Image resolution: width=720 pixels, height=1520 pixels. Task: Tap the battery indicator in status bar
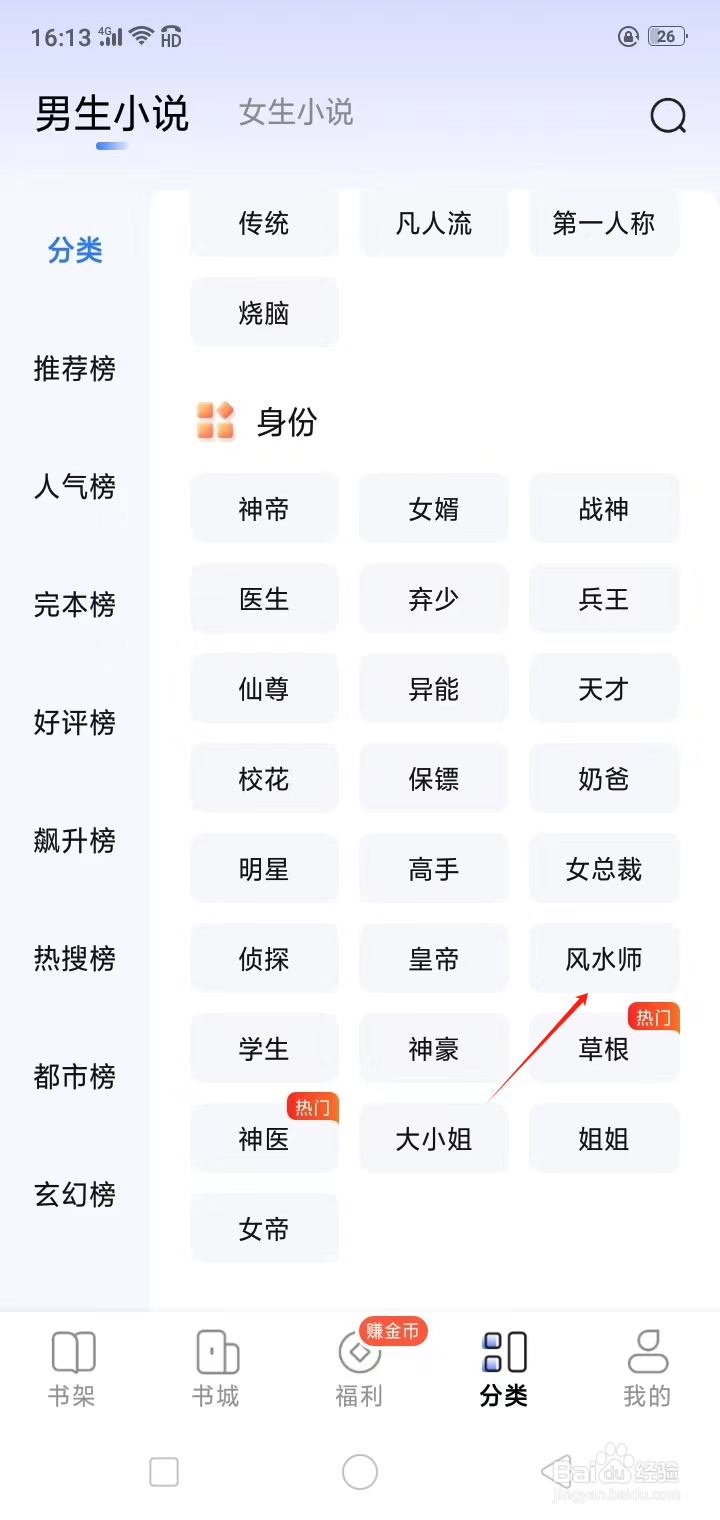click(x=666, y=36)
